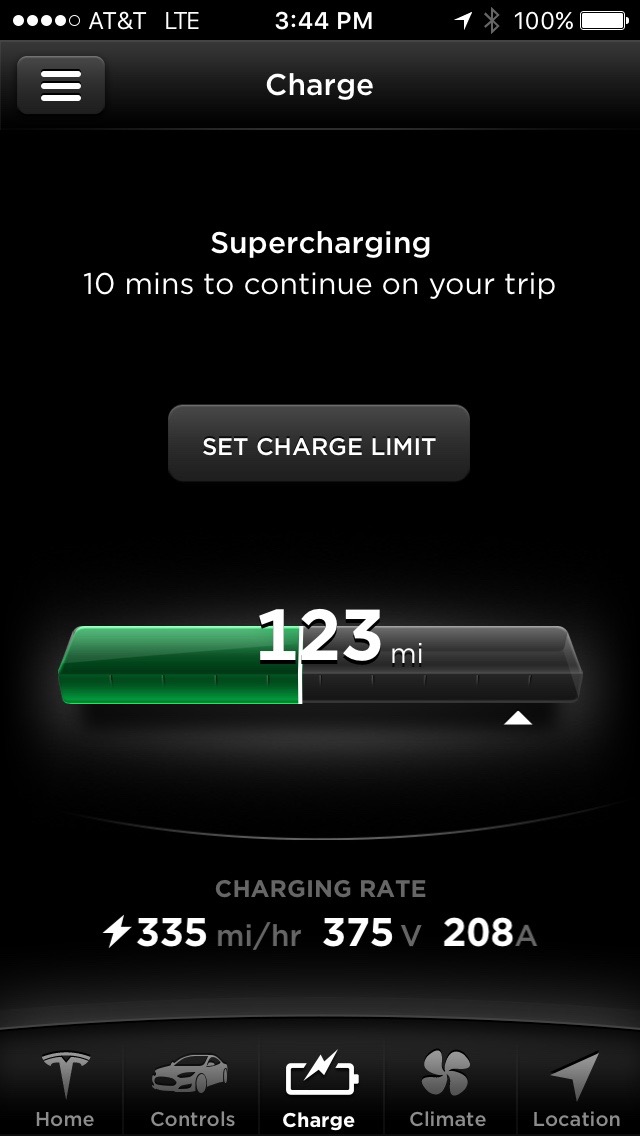Go to the Controls tab

(x=192, y=1088)
